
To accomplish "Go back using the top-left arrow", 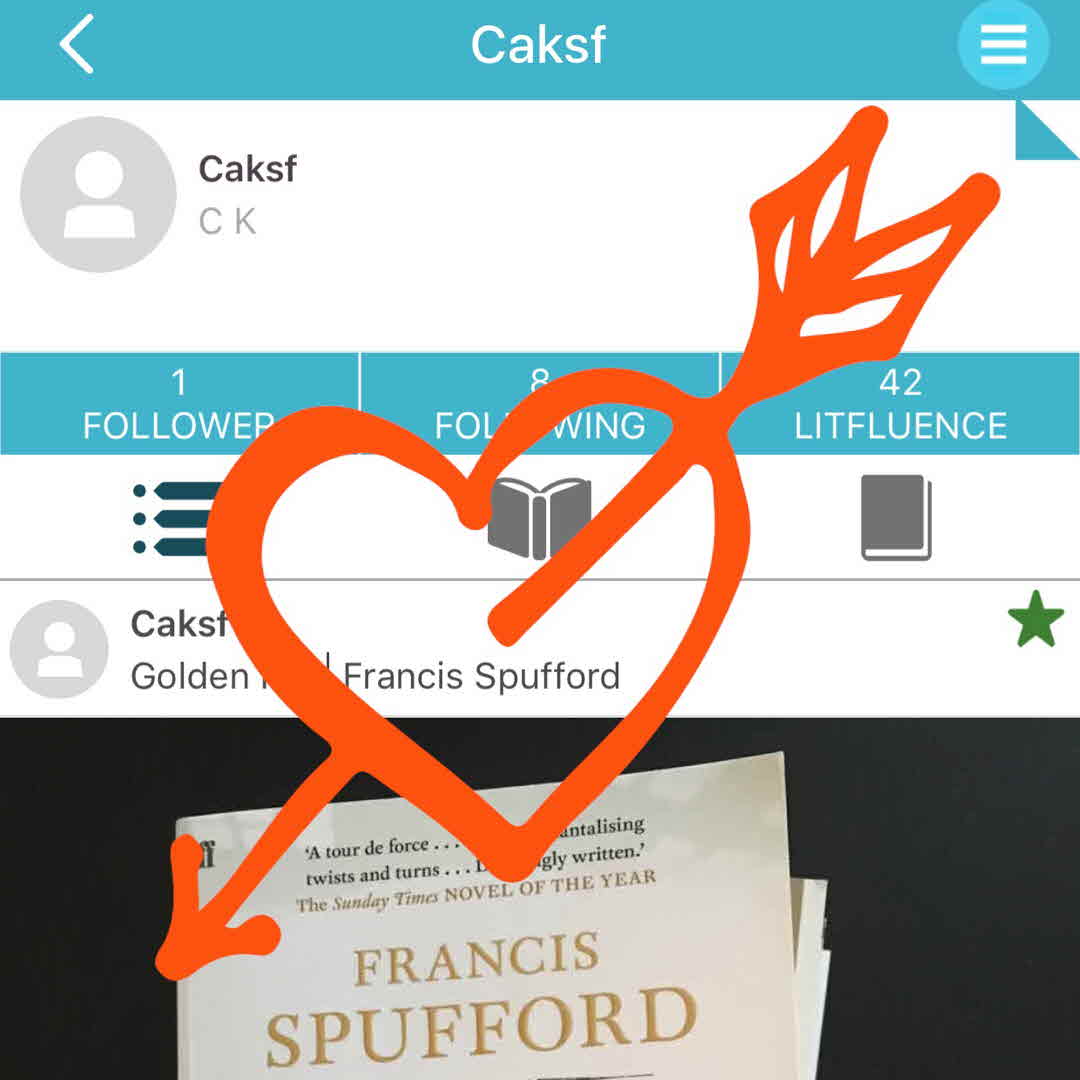I will [76, 46].
